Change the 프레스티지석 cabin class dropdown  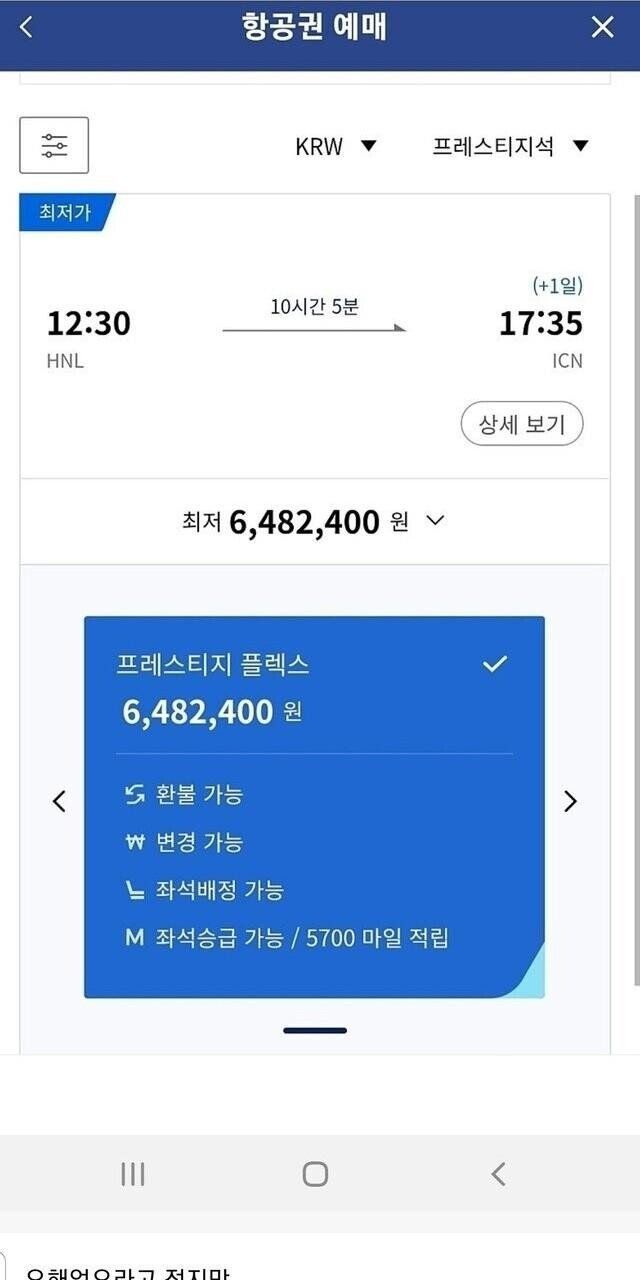point(510,146)
